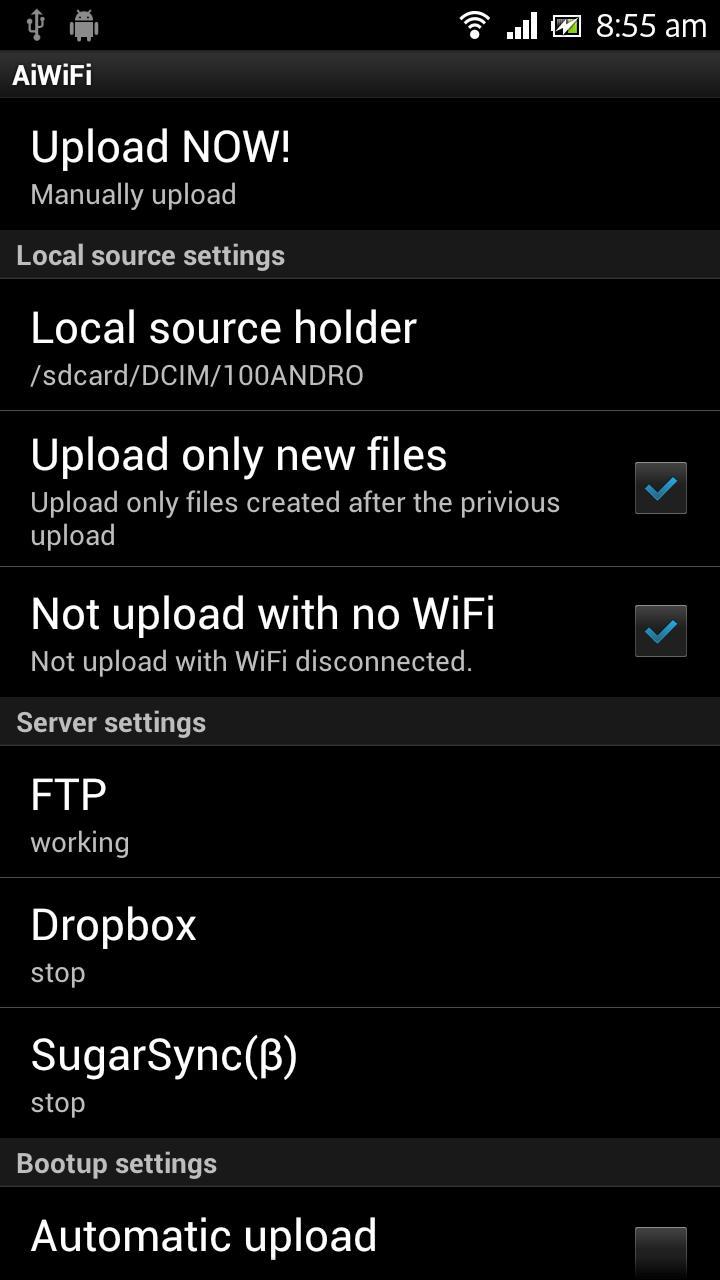The width and height of the screenshot is (720, 1280).
Task: Select the cellular signal bars icon
Action: tap(522, 24)
